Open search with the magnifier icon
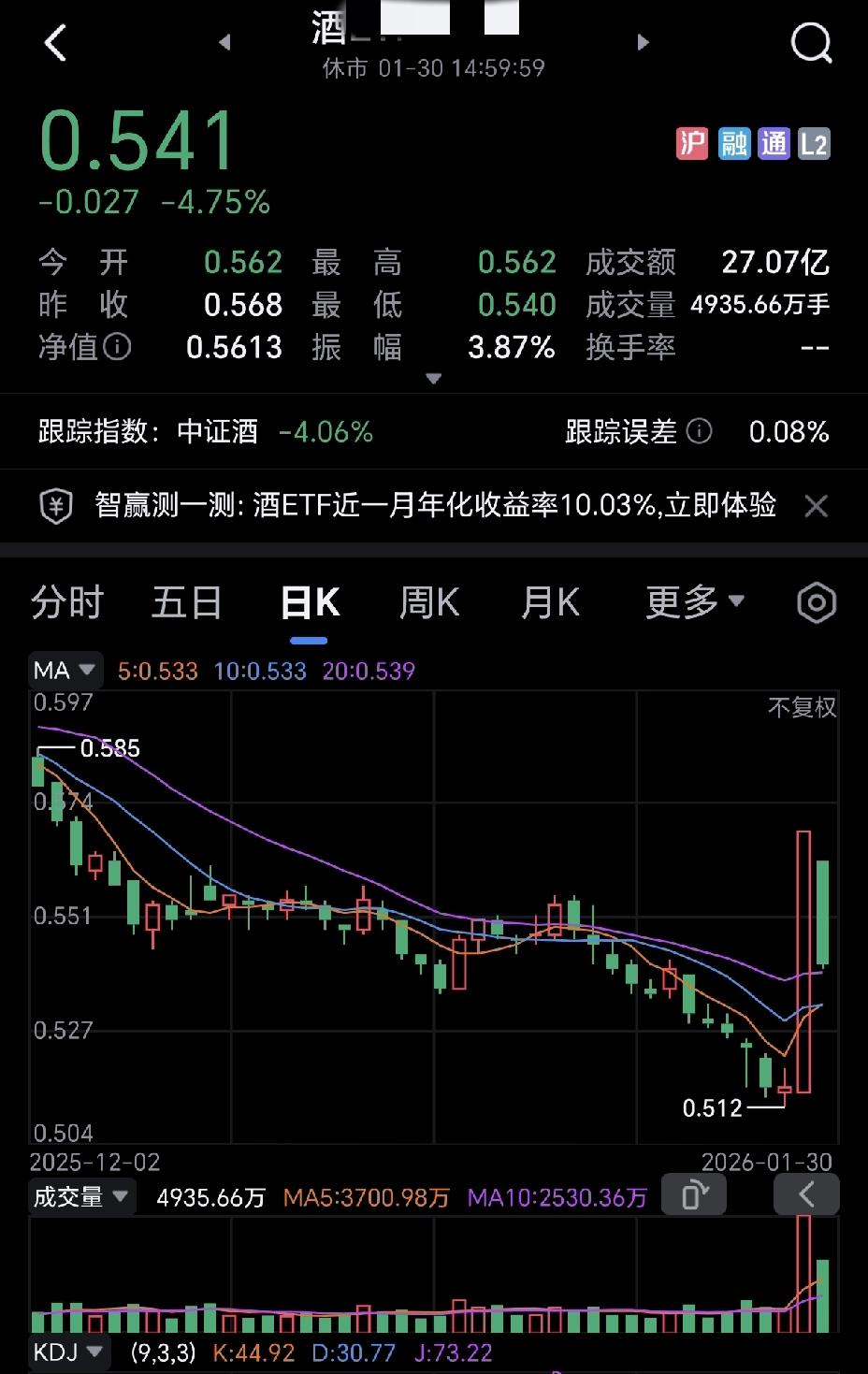The height and width of the screenshot is (1374, 868). coord(810,42)
